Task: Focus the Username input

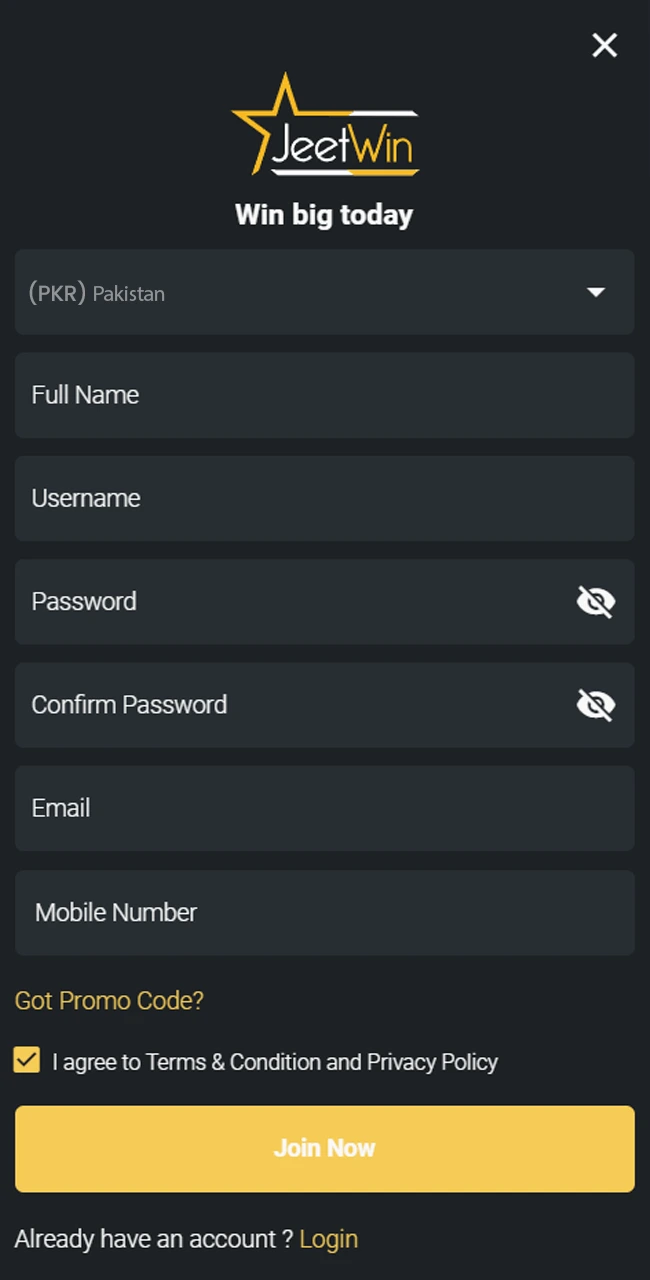Action: coord(324,498)
